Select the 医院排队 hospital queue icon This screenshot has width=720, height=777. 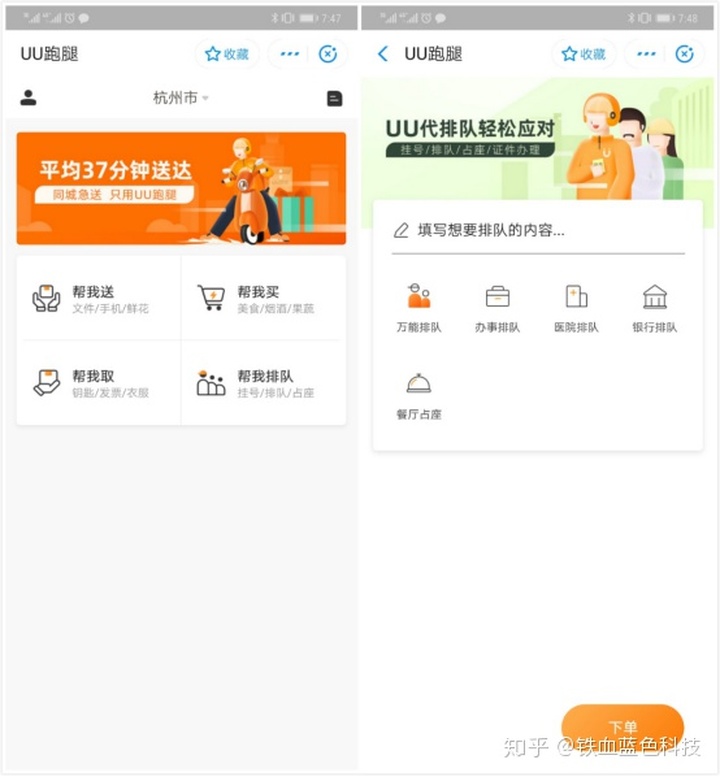[574, 295]
